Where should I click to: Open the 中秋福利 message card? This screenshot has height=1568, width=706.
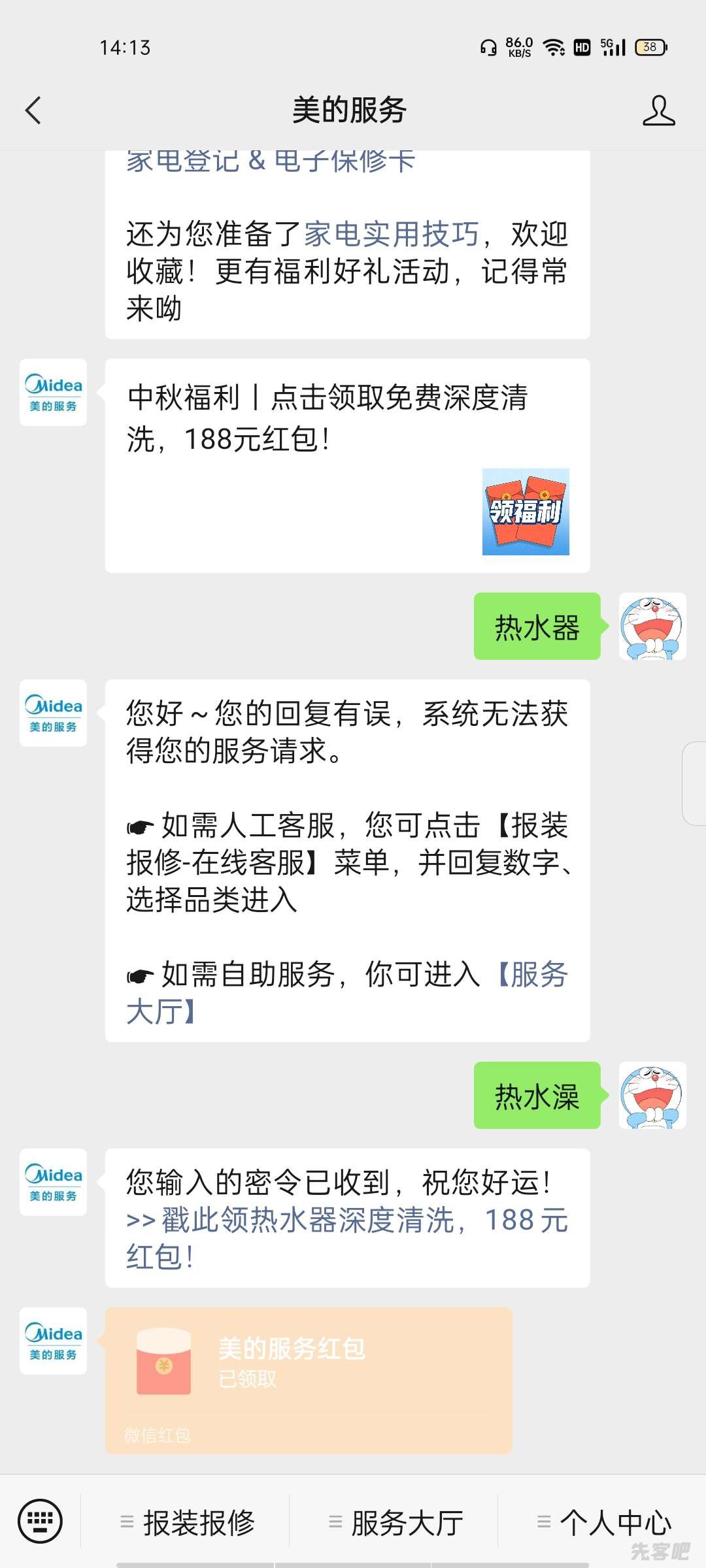pos(347,465)
